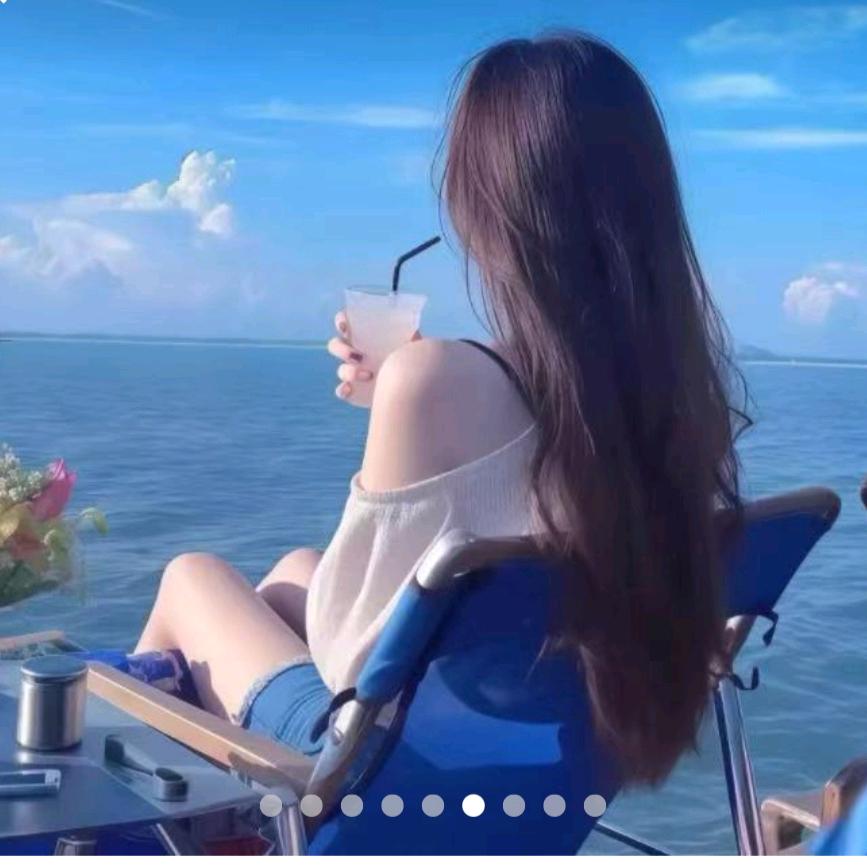This screenshot has width=867, height=867.
Task: Jump to the first page indicator dot
Action: 270,805
